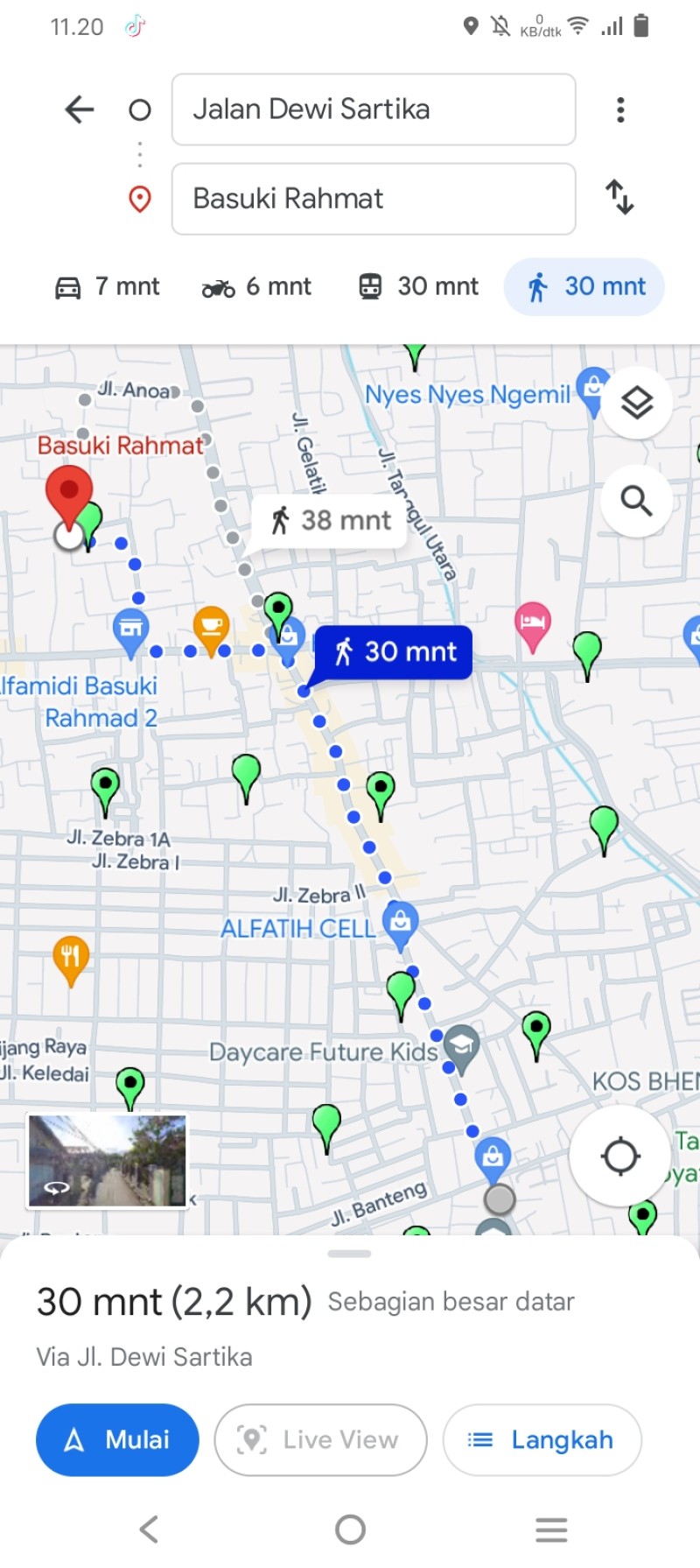Start navigation with Mulai

[117, 1439]
